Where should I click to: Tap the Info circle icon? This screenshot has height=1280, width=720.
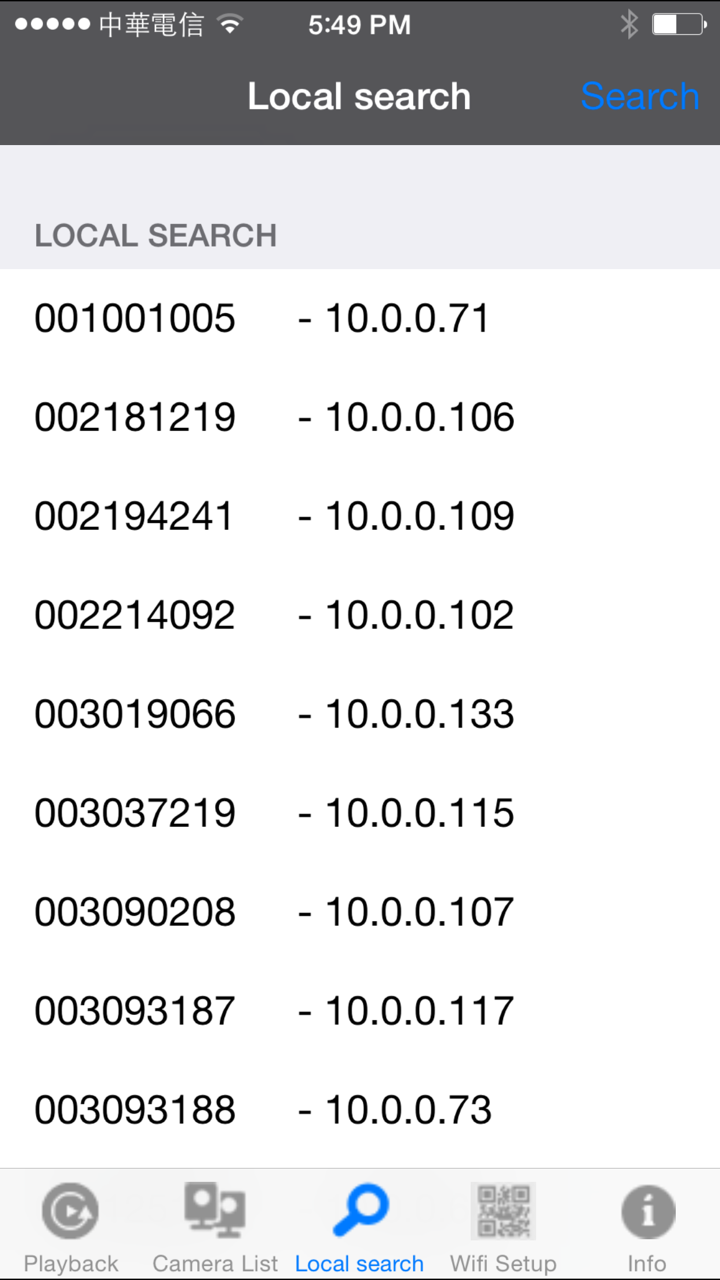647,1210
